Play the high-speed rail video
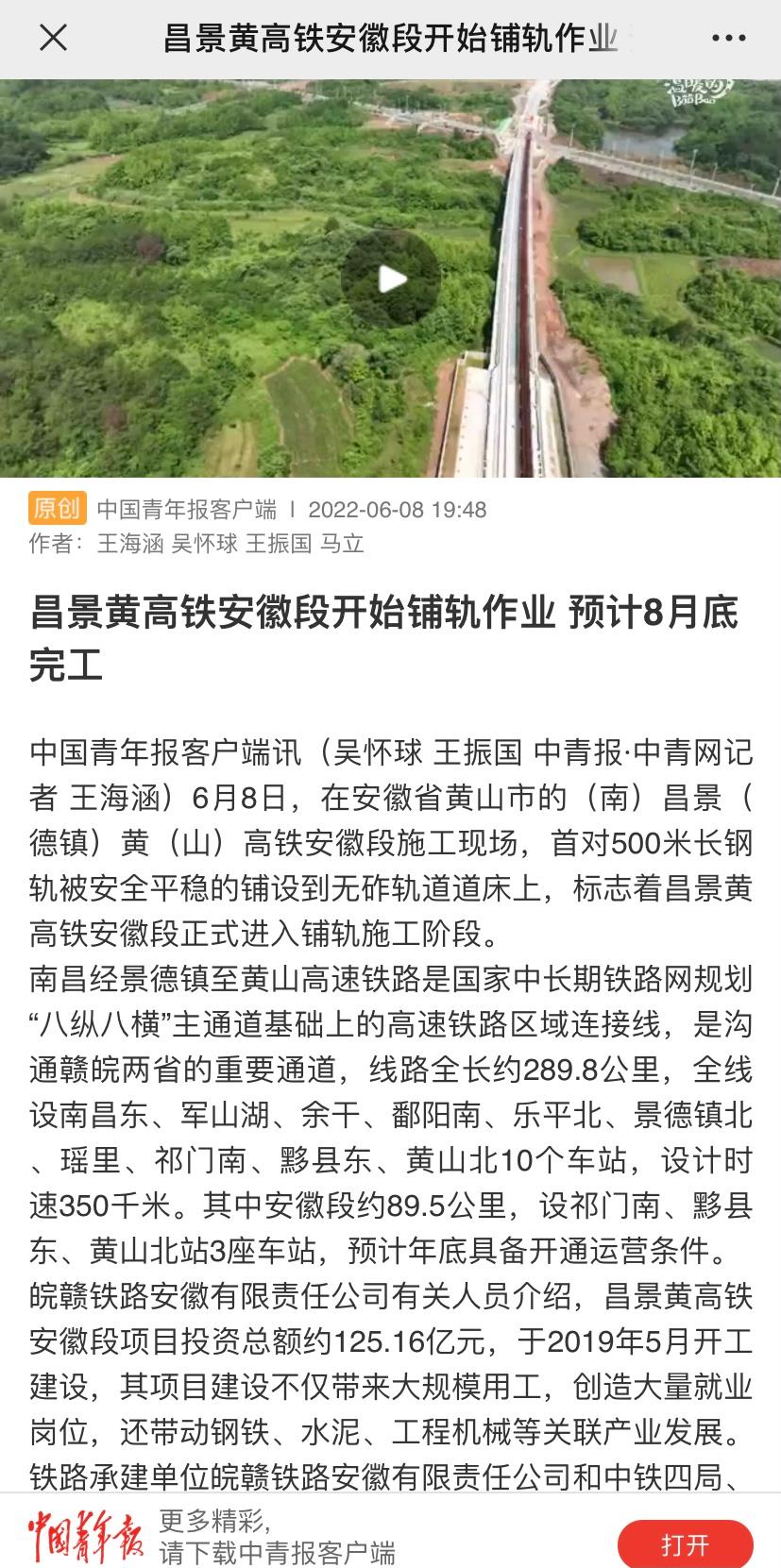781x1568 pixels. [x=391, y=278]
